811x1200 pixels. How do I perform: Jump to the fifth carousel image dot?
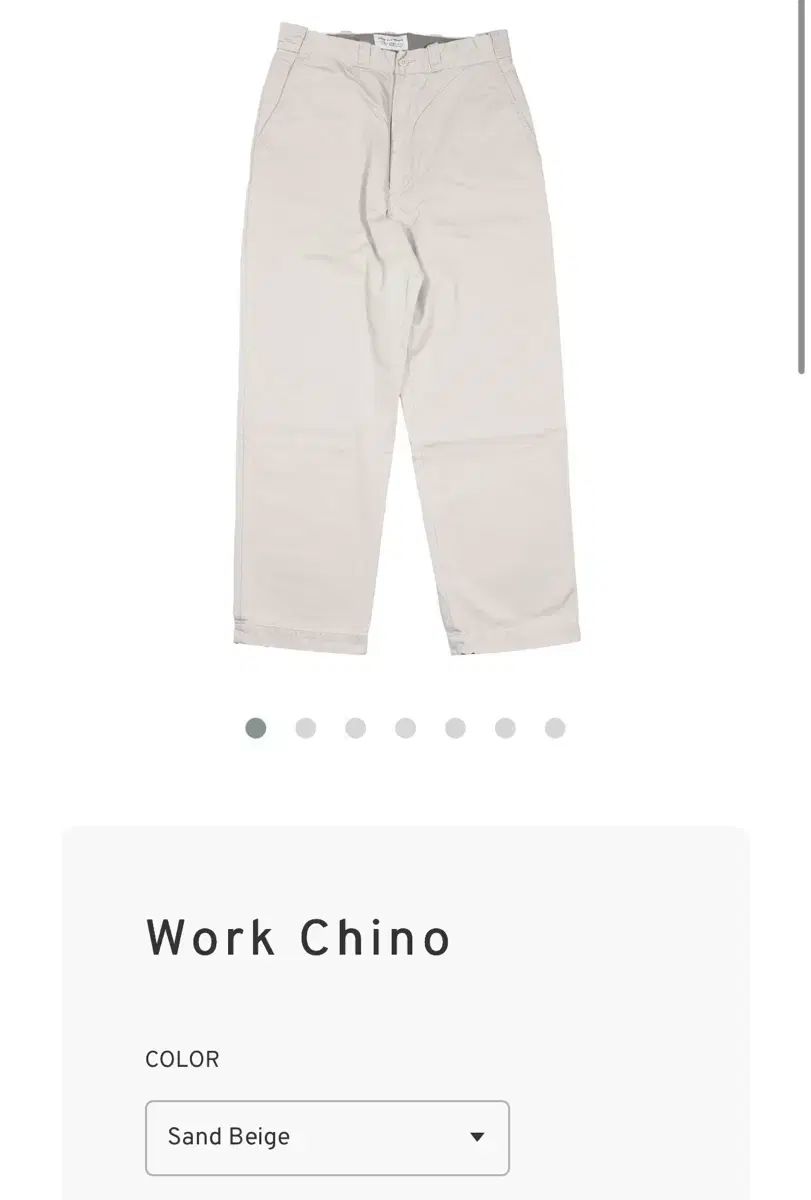click(x=455, y=728)
